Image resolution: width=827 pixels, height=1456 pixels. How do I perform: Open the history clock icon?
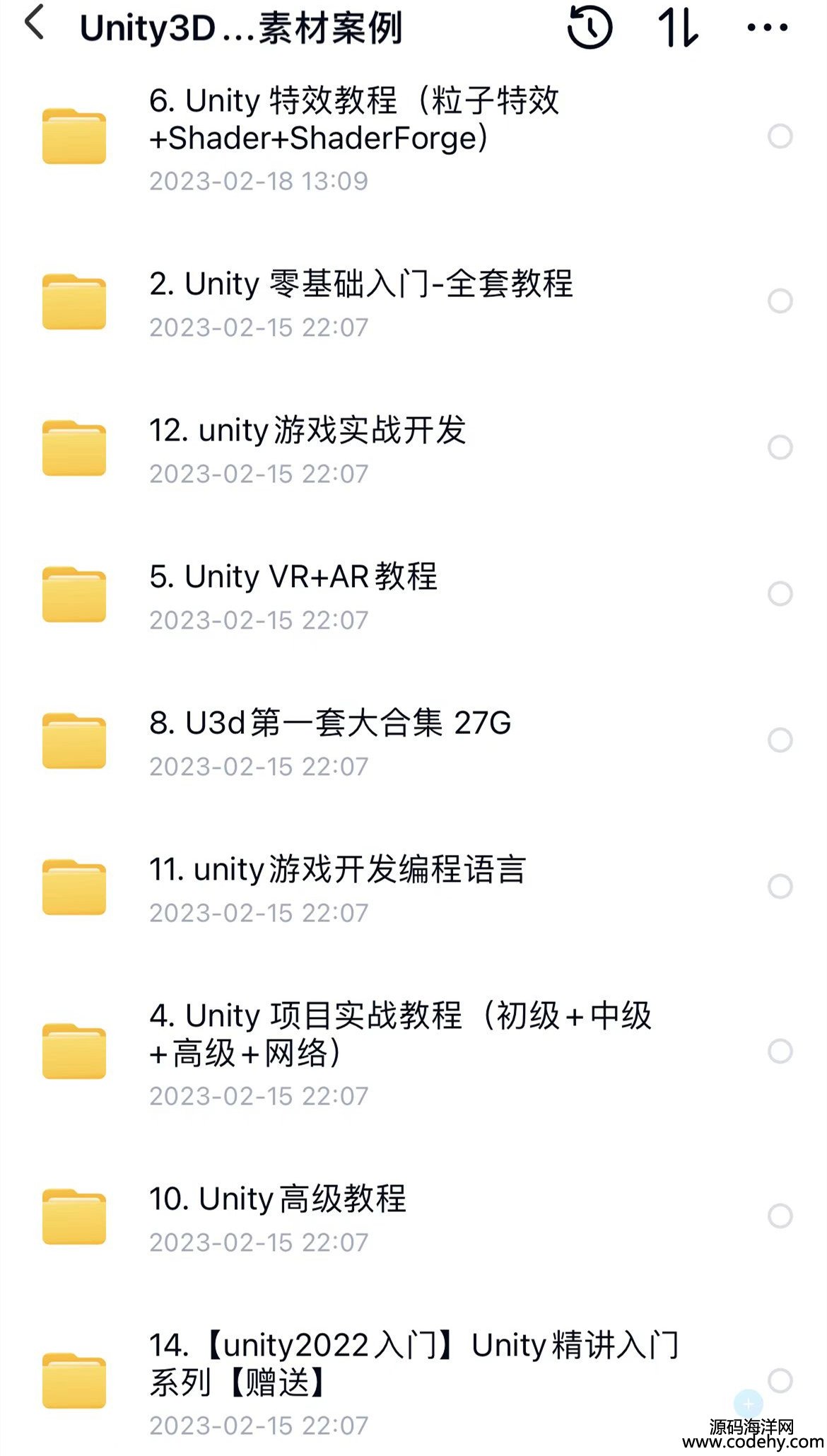[x=590, y=28]
